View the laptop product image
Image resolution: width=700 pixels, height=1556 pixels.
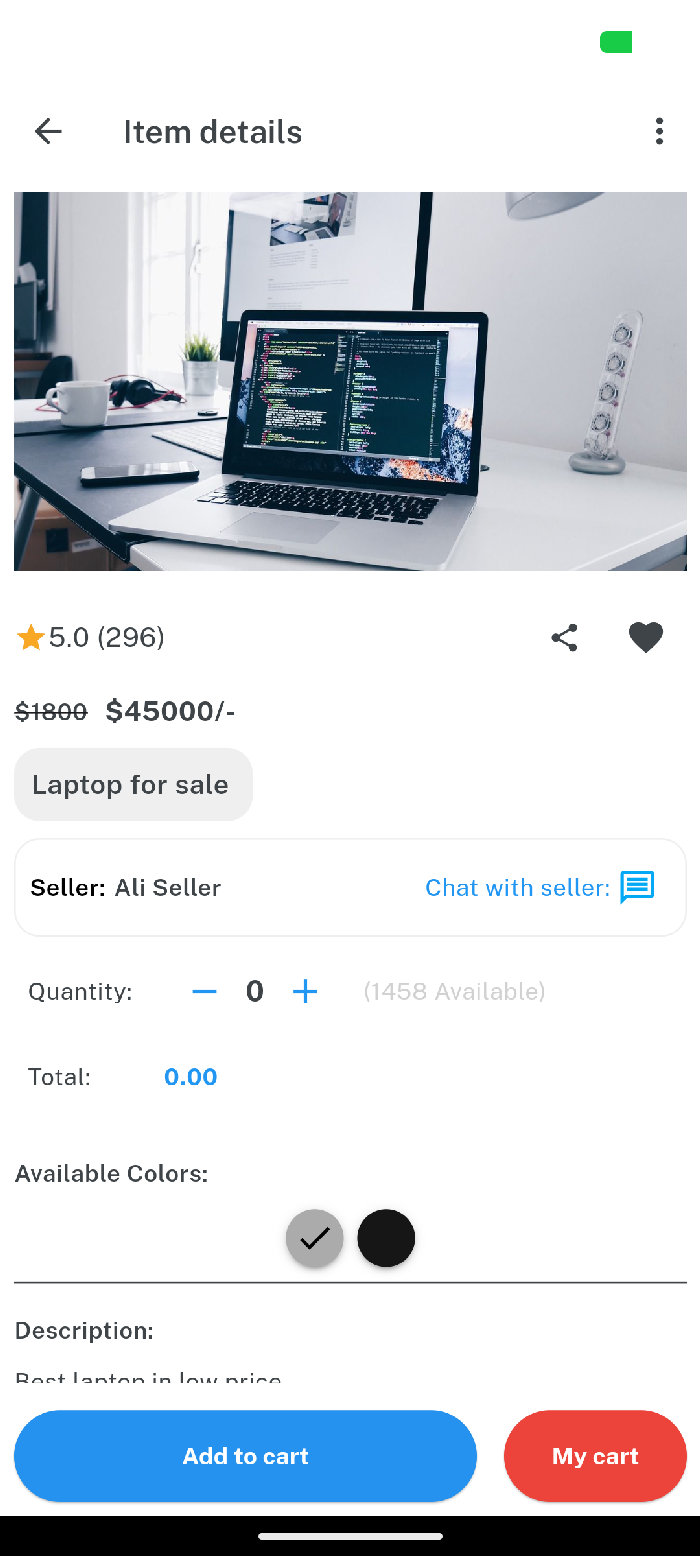[350, 381]
